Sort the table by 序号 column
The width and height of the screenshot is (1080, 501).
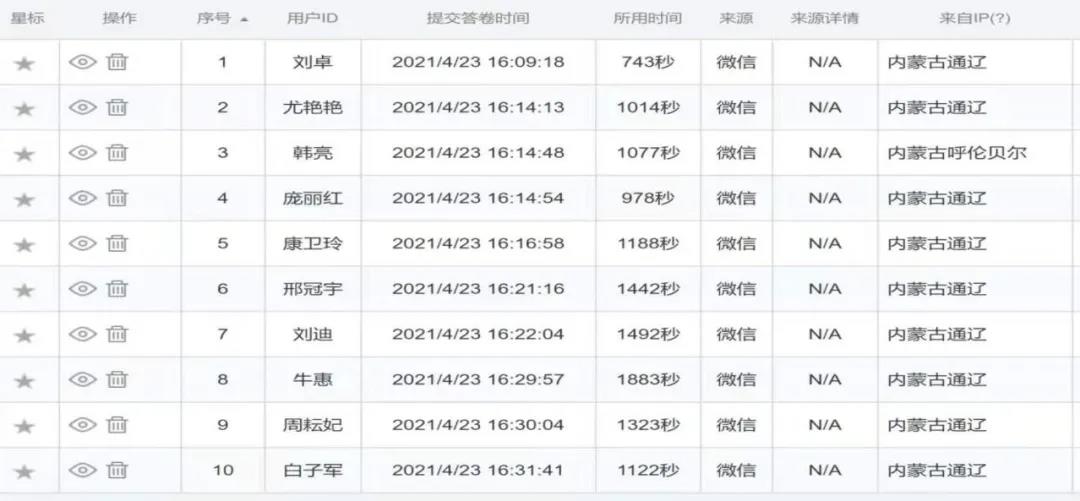[223, 19]
